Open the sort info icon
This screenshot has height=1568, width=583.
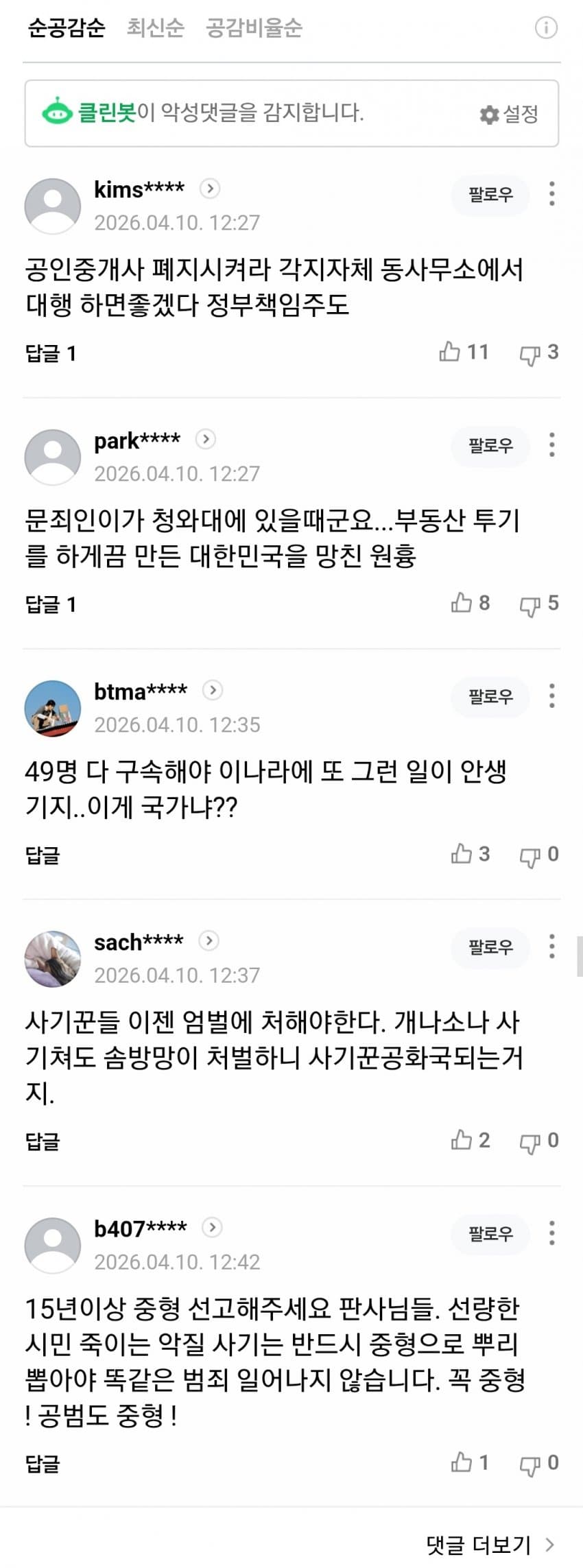(x=546, y=28)
